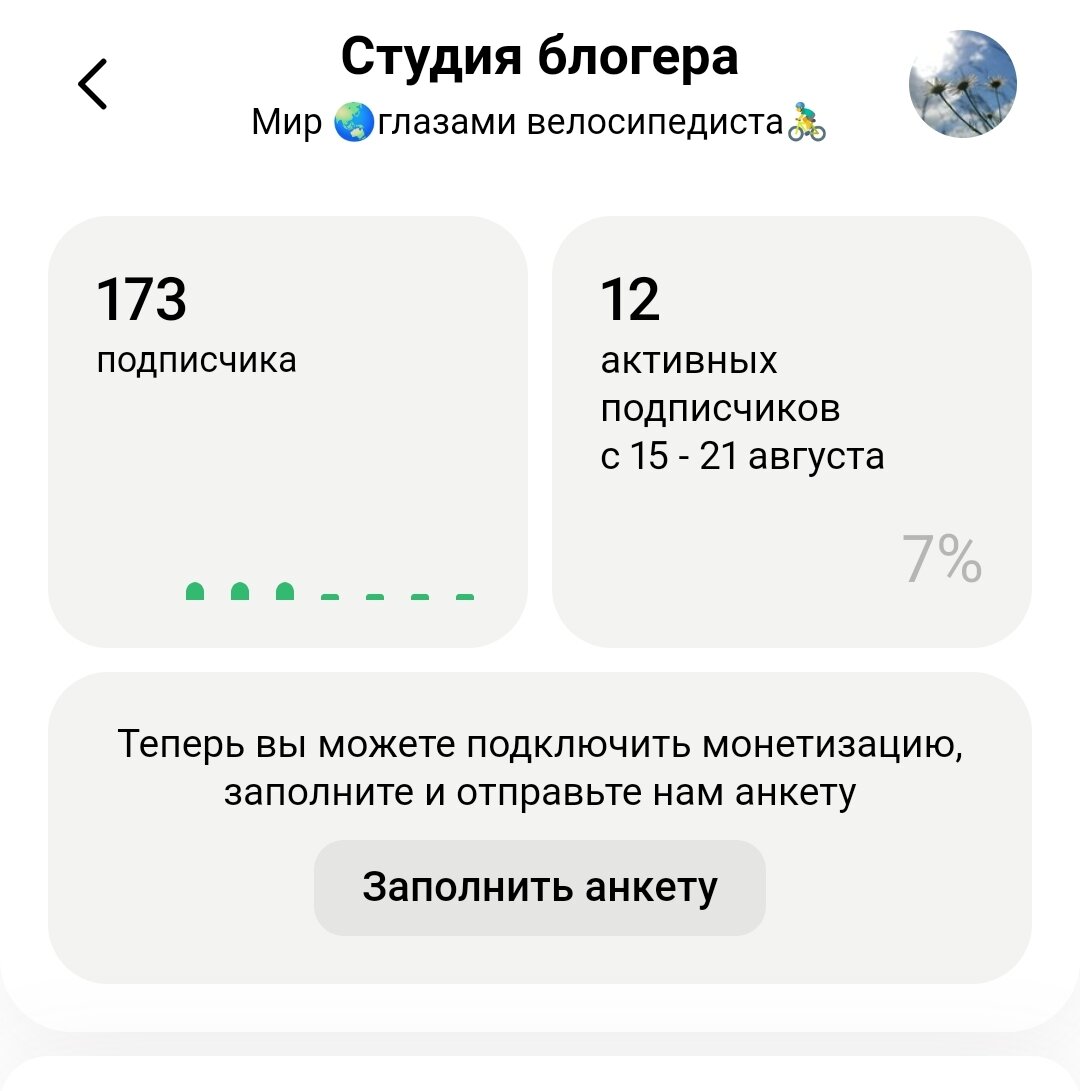
Task: Tap the cyclist emoji in the channel name
Action: 806,122
